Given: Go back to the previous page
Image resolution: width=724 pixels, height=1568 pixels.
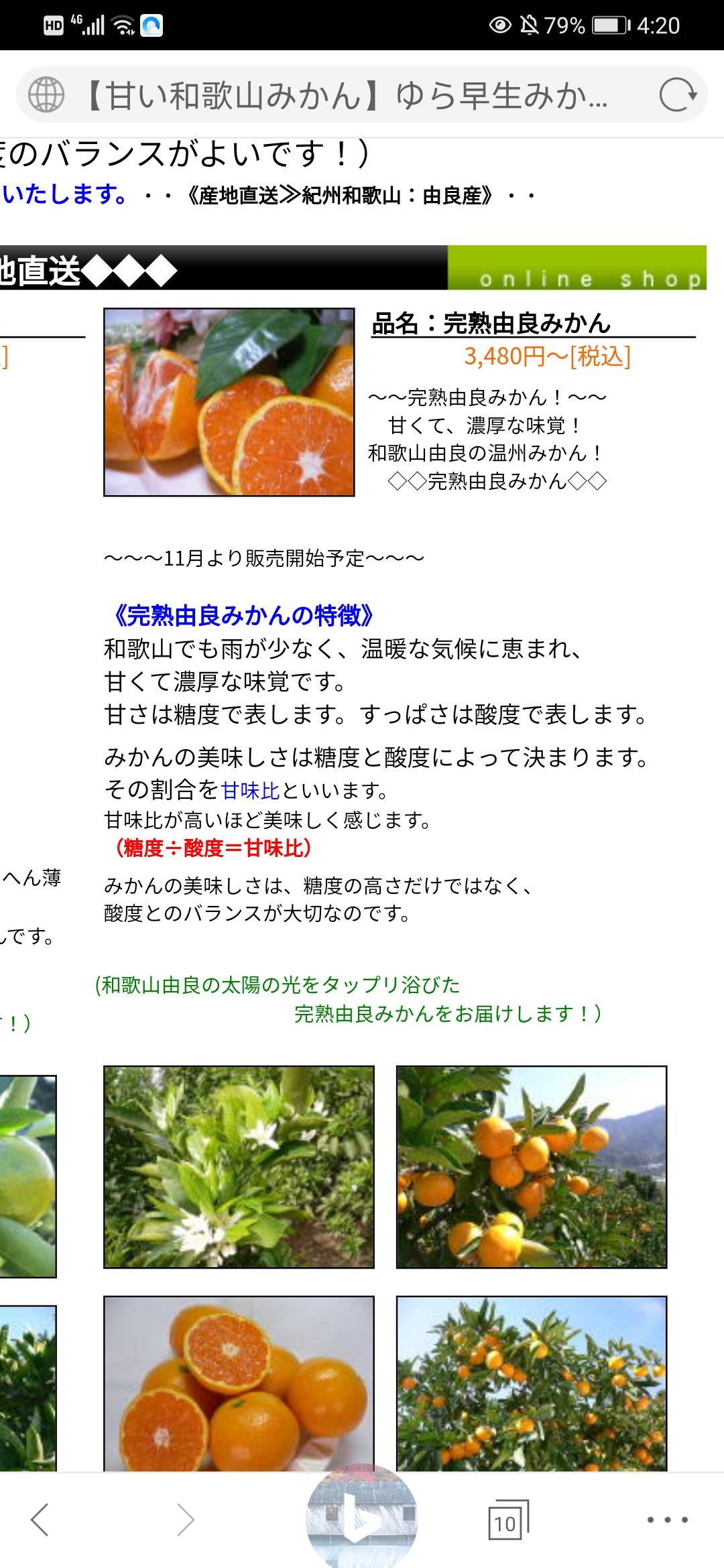Looking at the screenshot, I should pyautogui.click(x=40, y=1519).
